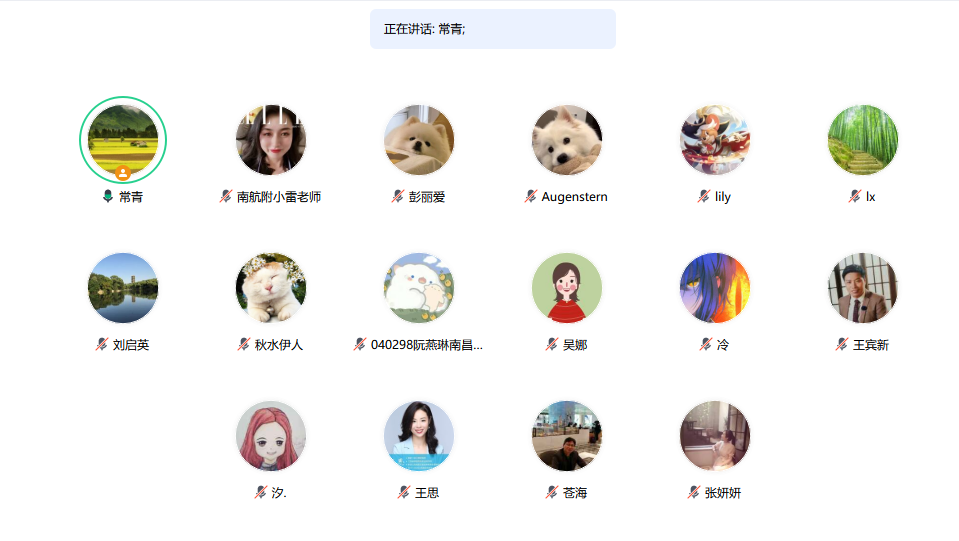Open 秋水伊人's participant tile
959x541 pixels.
coord(271,288)
